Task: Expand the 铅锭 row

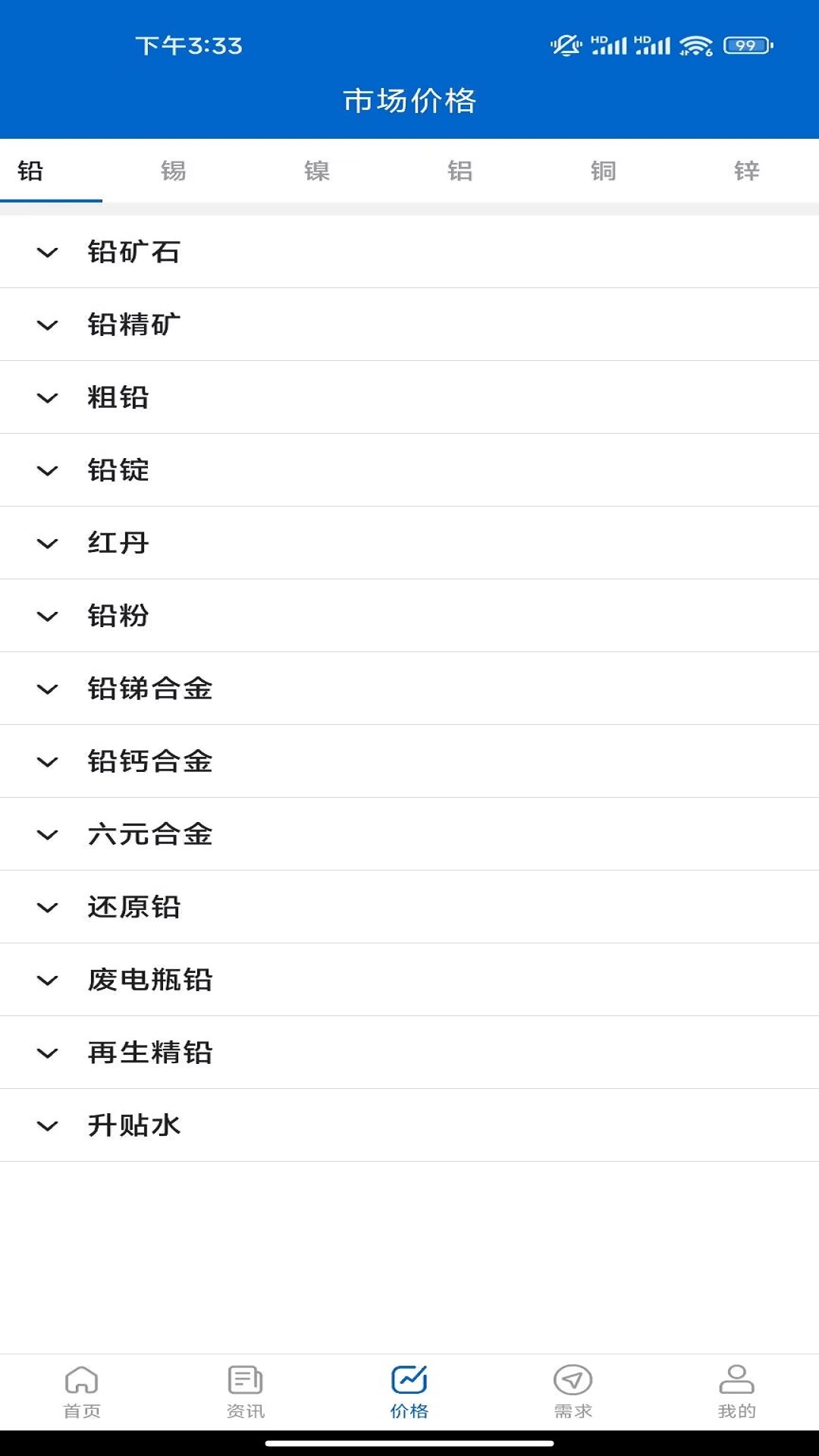Action: 409,470
